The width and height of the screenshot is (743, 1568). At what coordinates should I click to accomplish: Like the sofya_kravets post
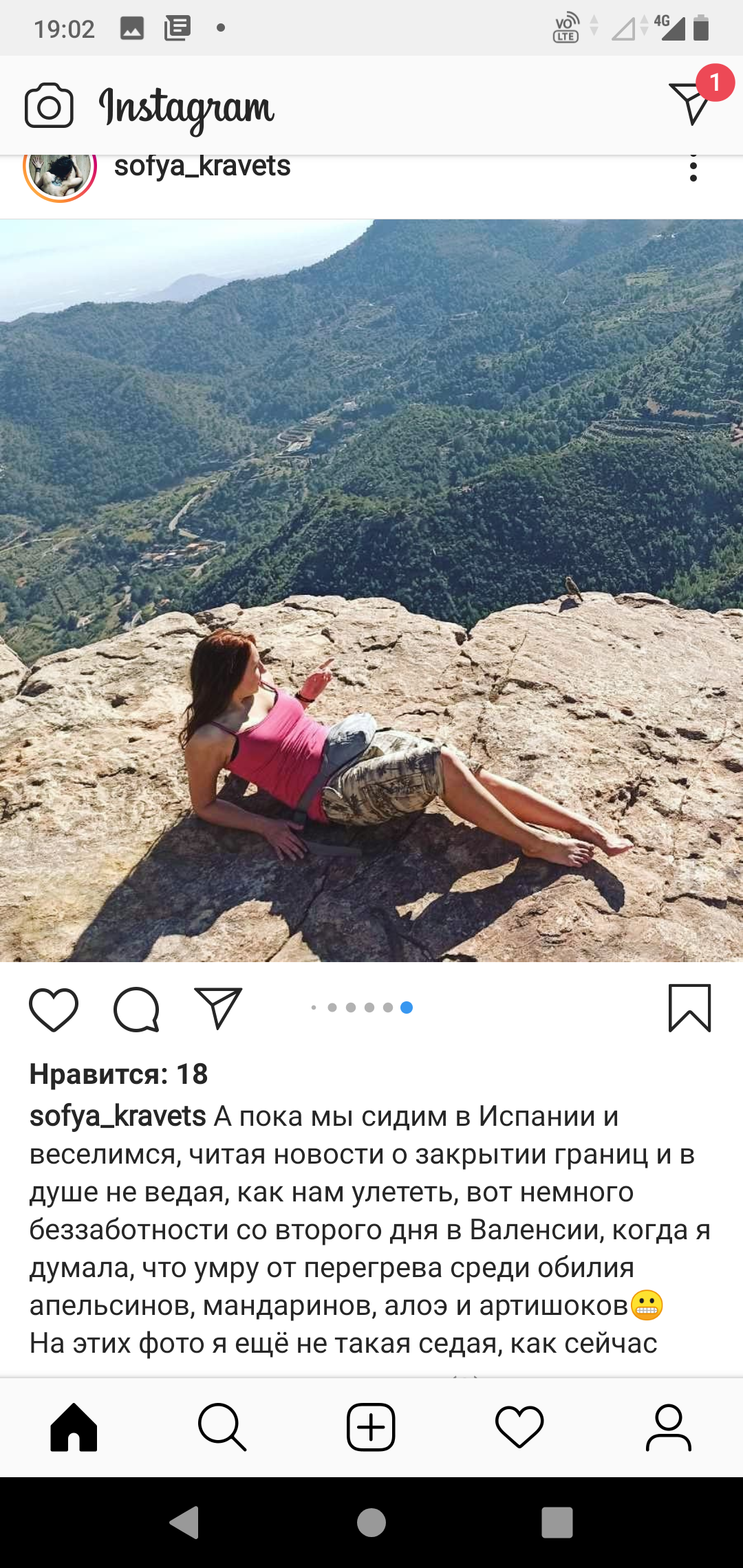(54, 1010)
